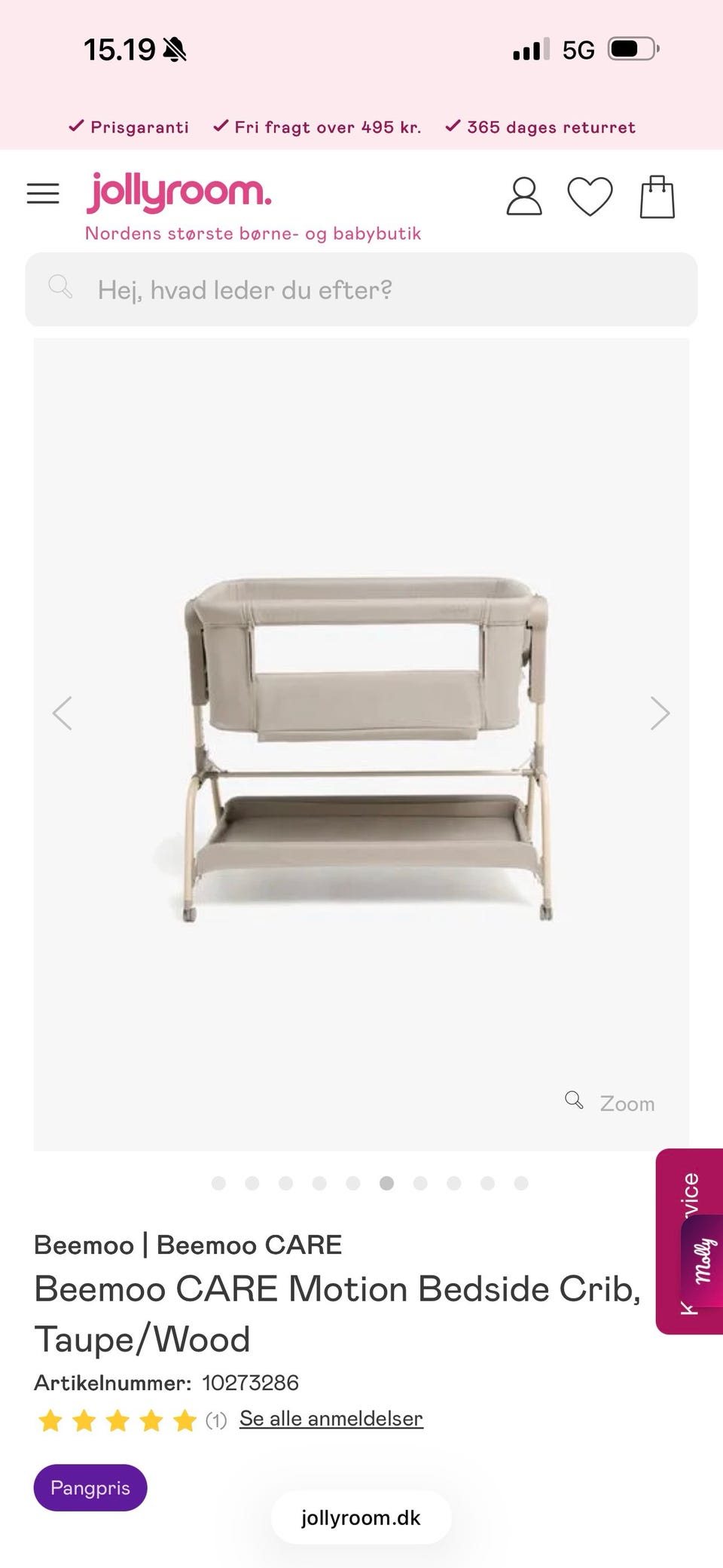View the favorites wishlist heart
This screenshot has width=723, height=1568.
point(590,197)
